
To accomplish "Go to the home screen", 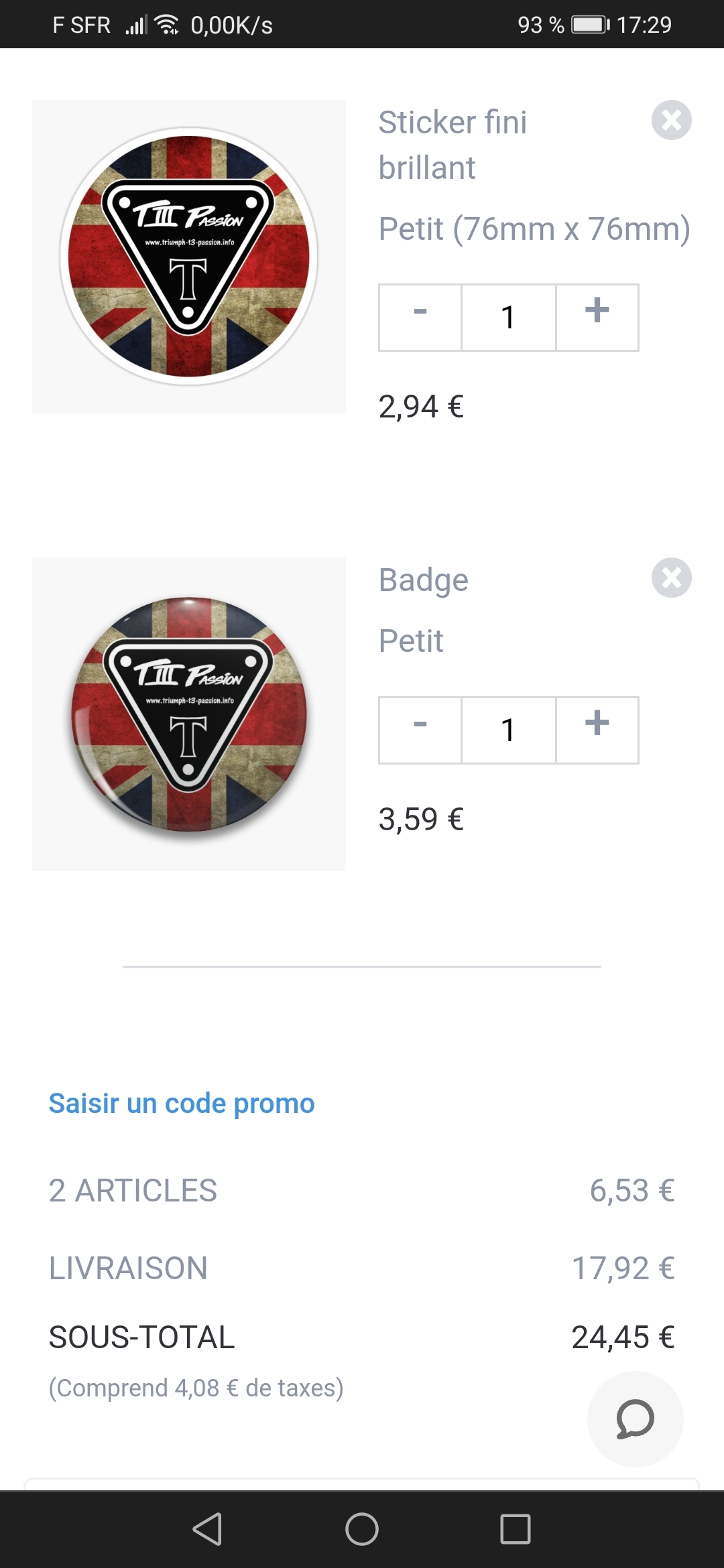I will pyautogui.click(x=362, y=1529).
